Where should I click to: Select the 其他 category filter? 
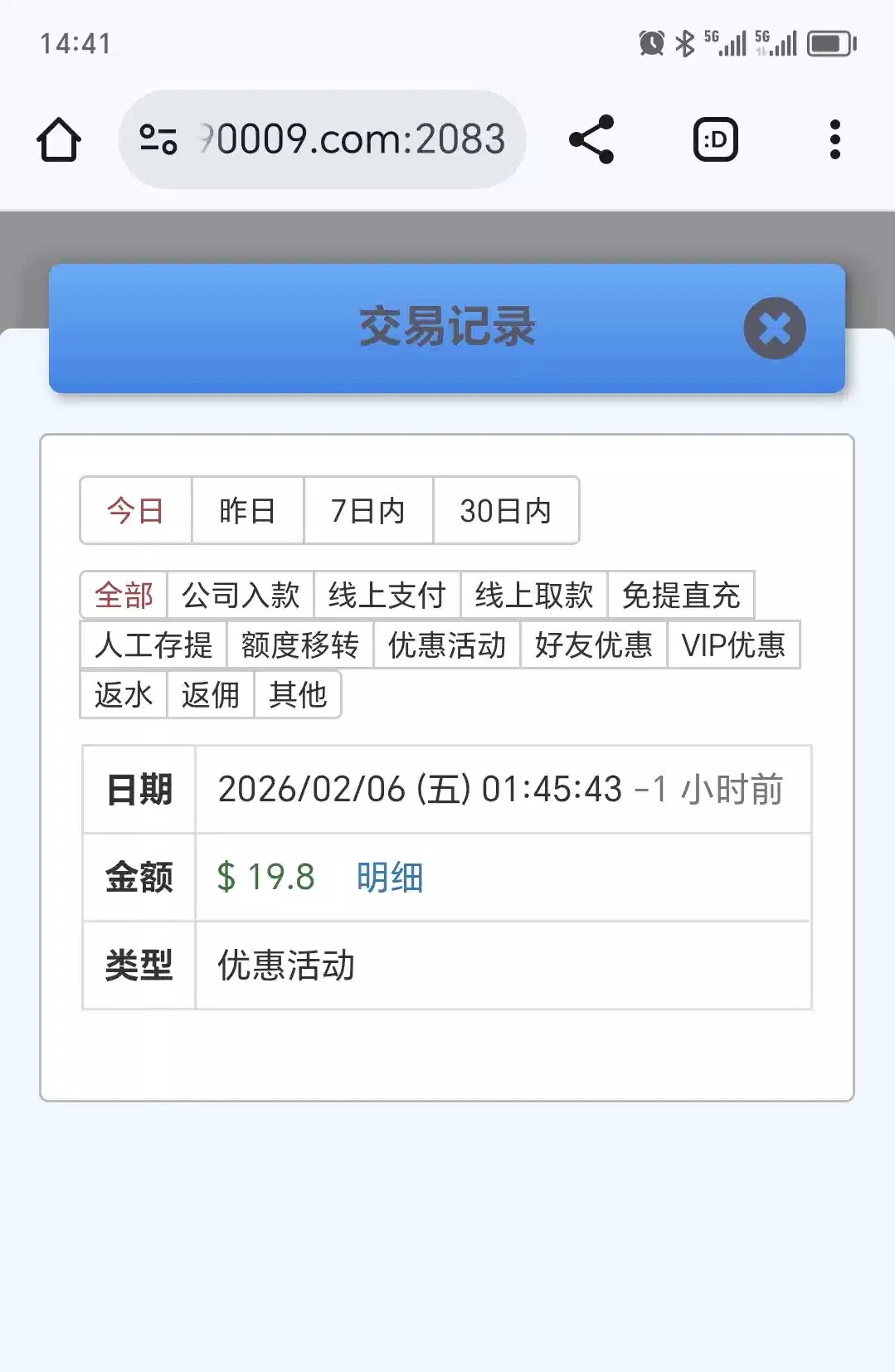tap(297, 694)
